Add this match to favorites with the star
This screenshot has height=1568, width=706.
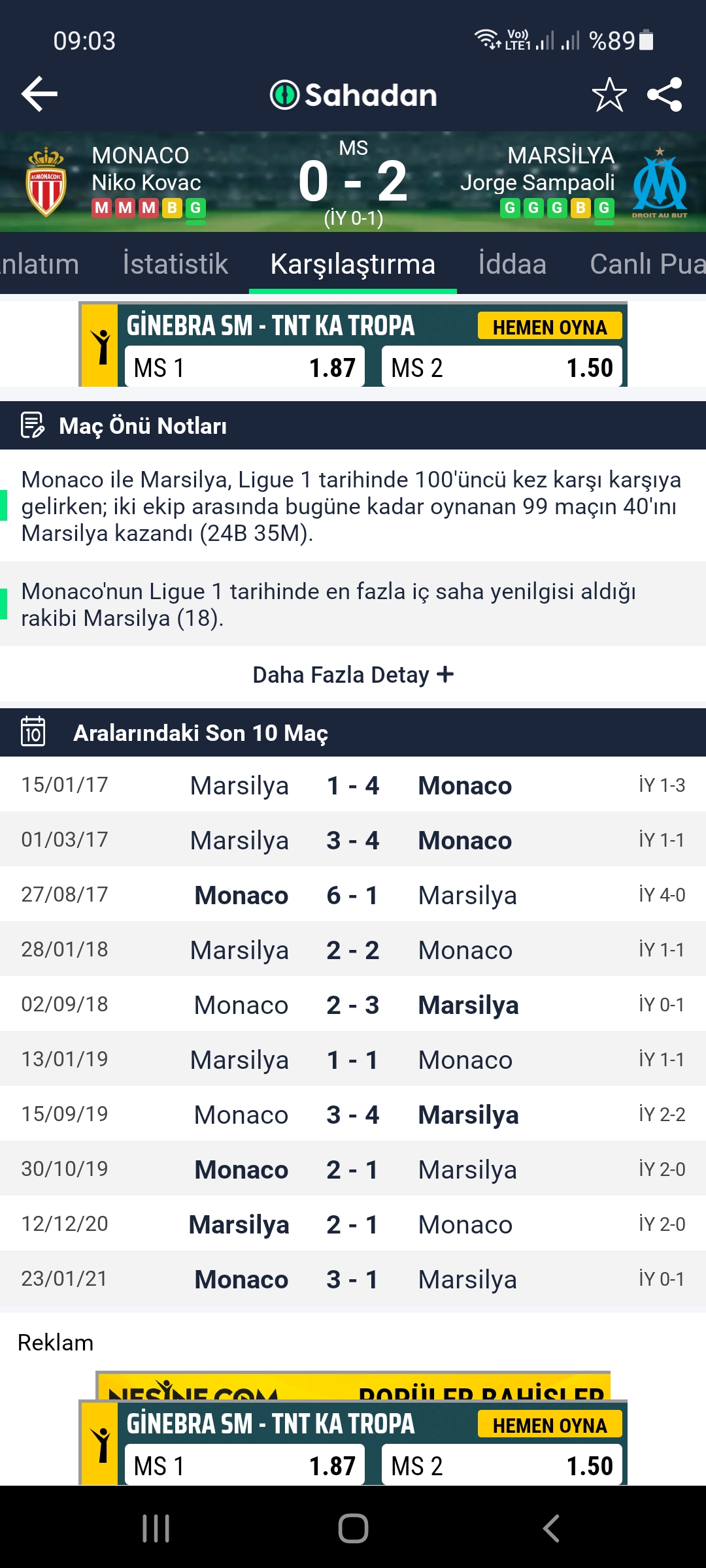coord(609,95)
